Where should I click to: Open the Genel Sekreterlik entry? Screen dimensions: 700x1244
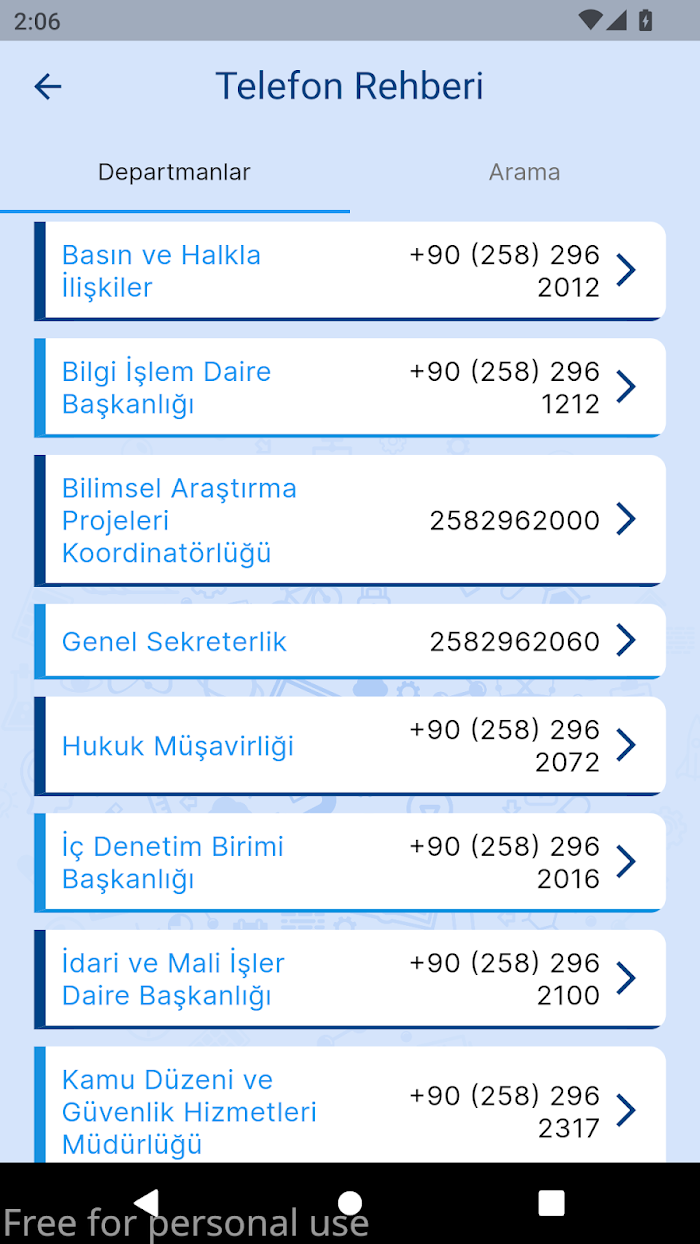tap(350, 641)
